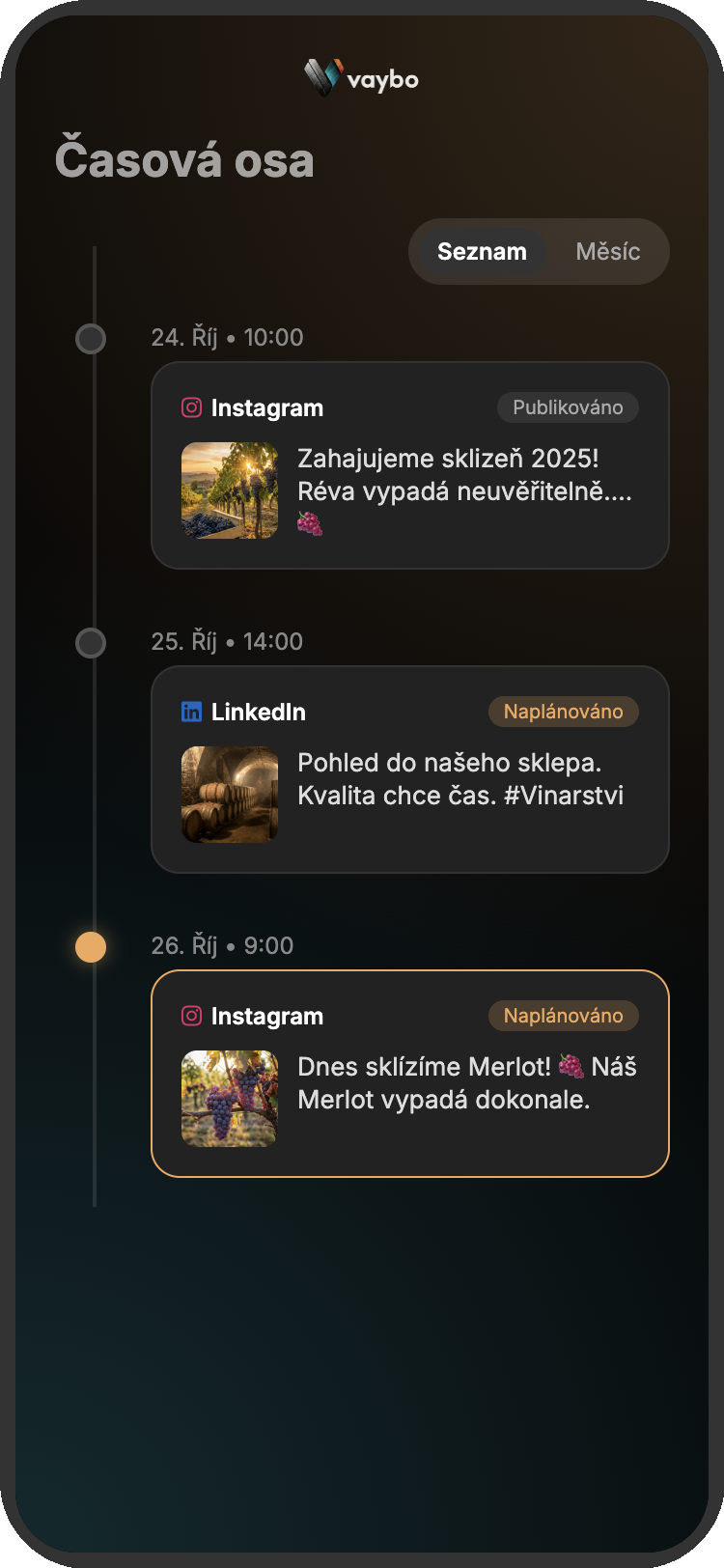Image resolution: width=724 pixels, height=1568 pixels.
Task: Toggle the view to Měsíc
Action: click(608, 251)
